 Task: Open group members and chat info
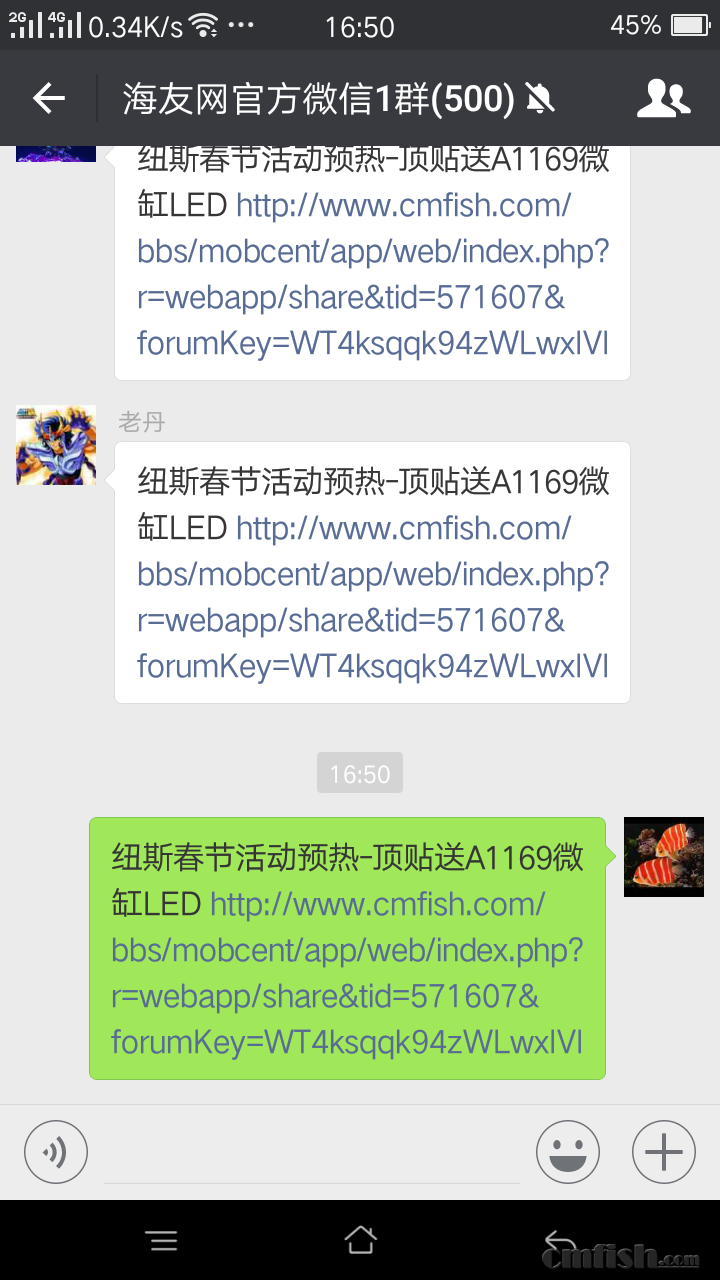(x=663, y=98)
